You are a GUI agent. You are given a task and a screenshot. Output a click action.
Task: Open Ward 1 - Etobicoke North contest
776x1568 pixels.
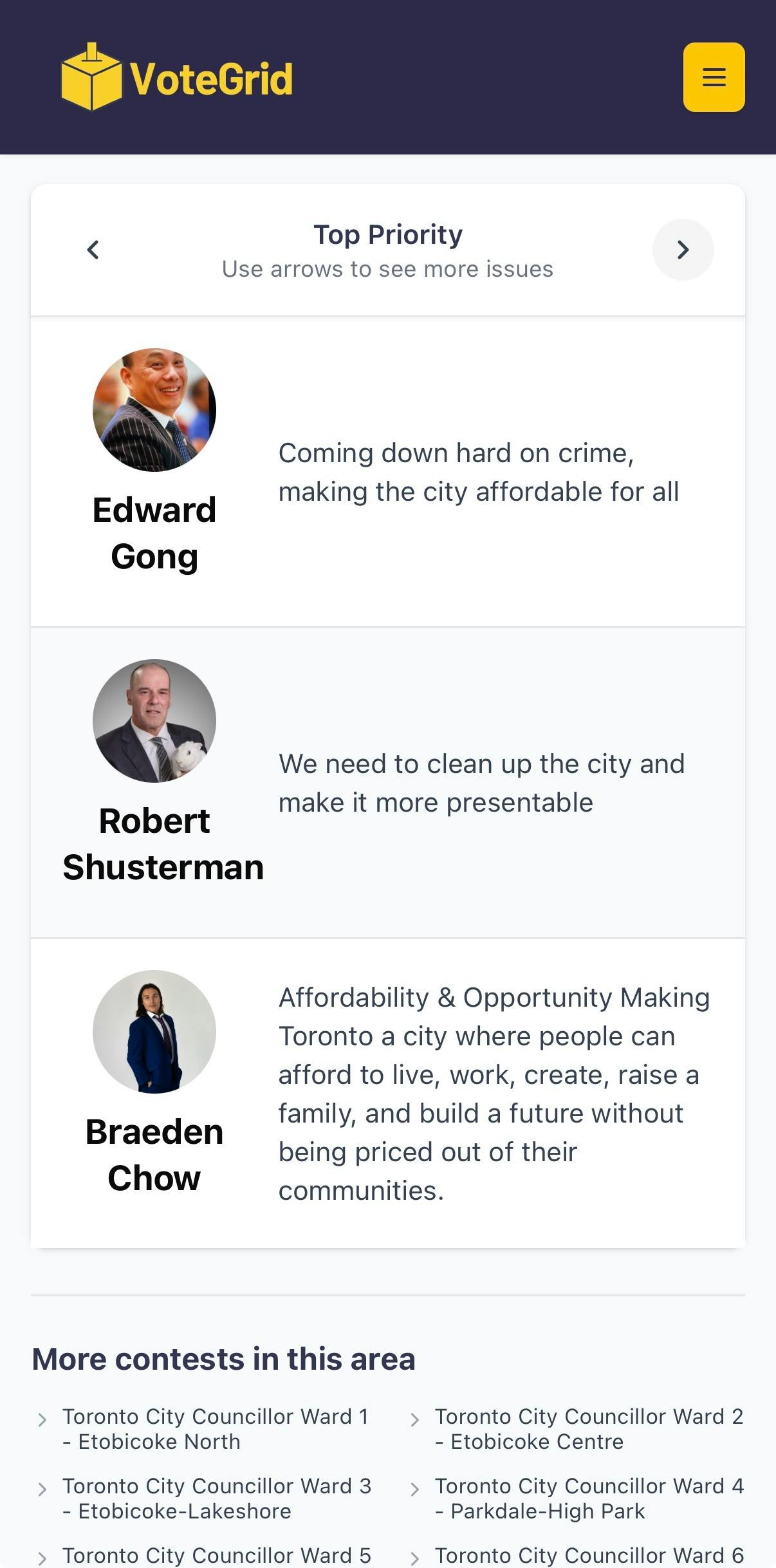[215, 1429]
